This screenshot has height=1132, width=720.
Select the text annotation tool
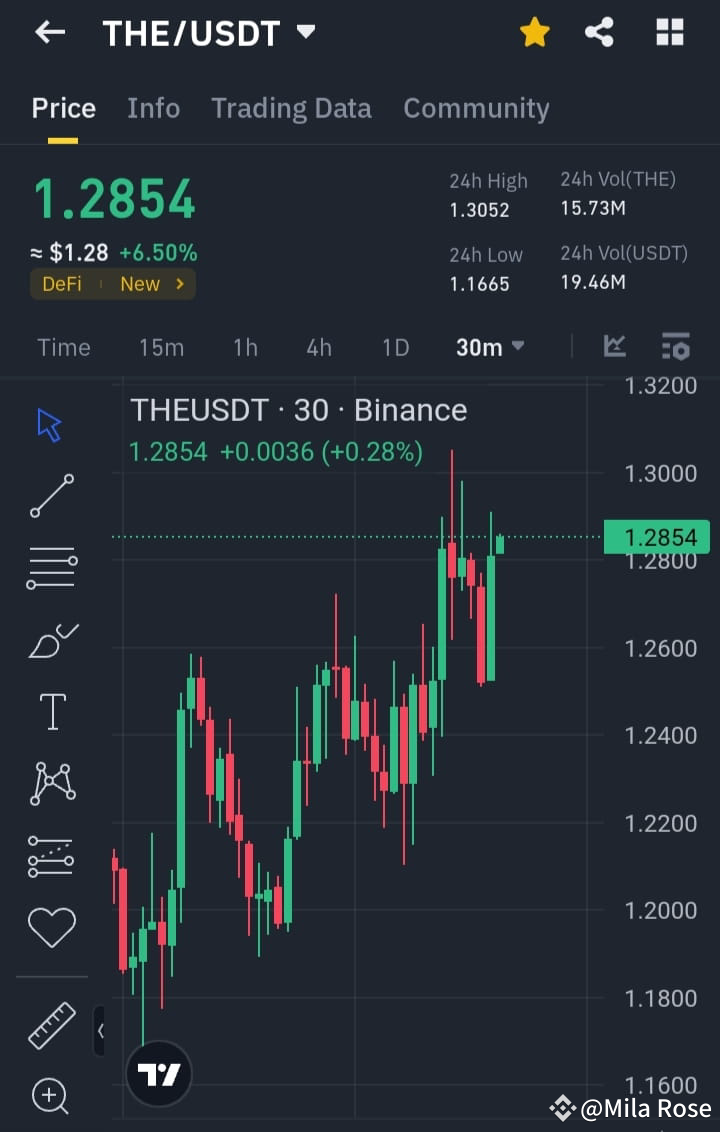point(49,711)
